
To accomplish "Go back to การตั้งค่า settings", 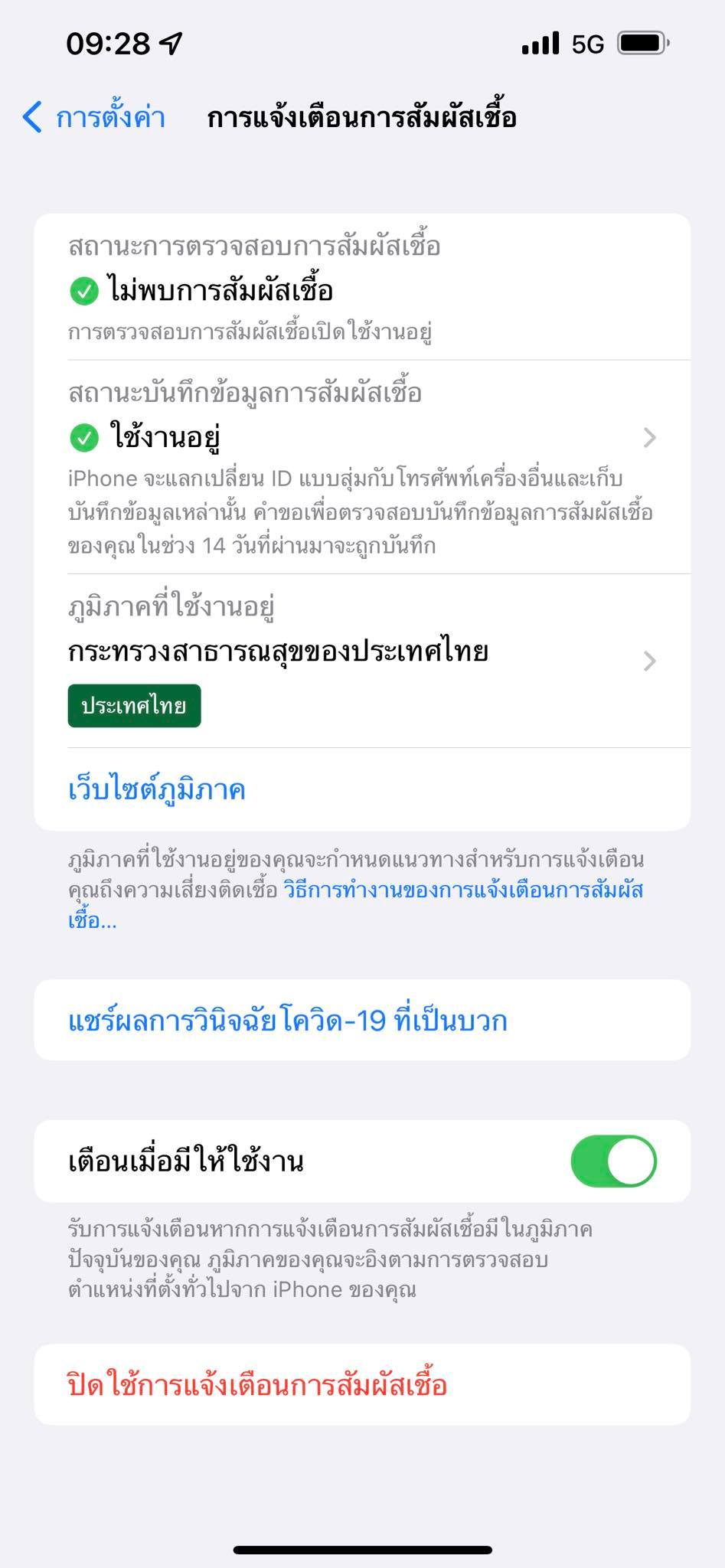I will tap(95, 117).
